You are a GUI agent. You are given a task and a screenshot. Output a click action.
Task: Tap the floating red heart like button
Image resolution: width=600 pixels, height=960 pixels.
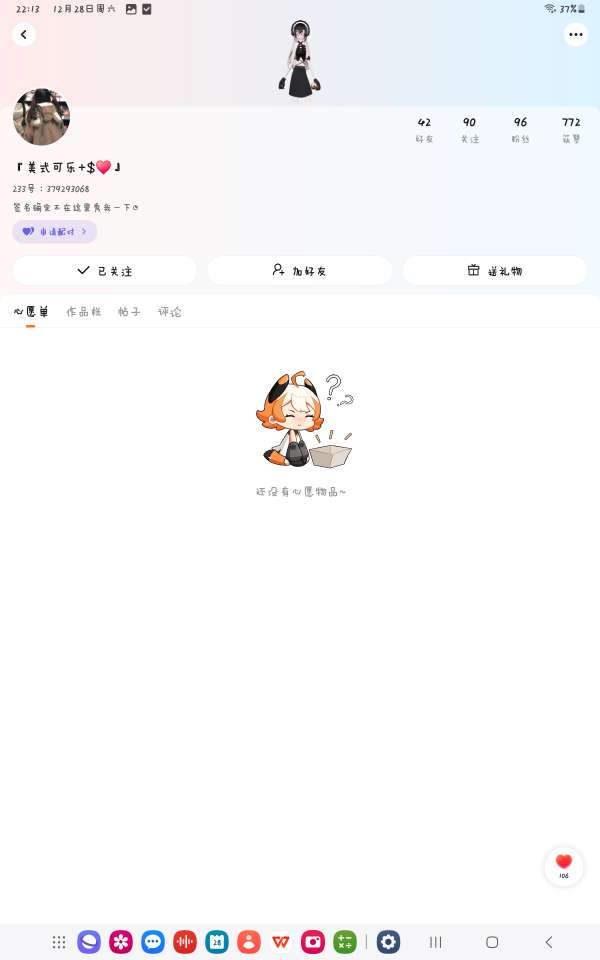point(564,865)
